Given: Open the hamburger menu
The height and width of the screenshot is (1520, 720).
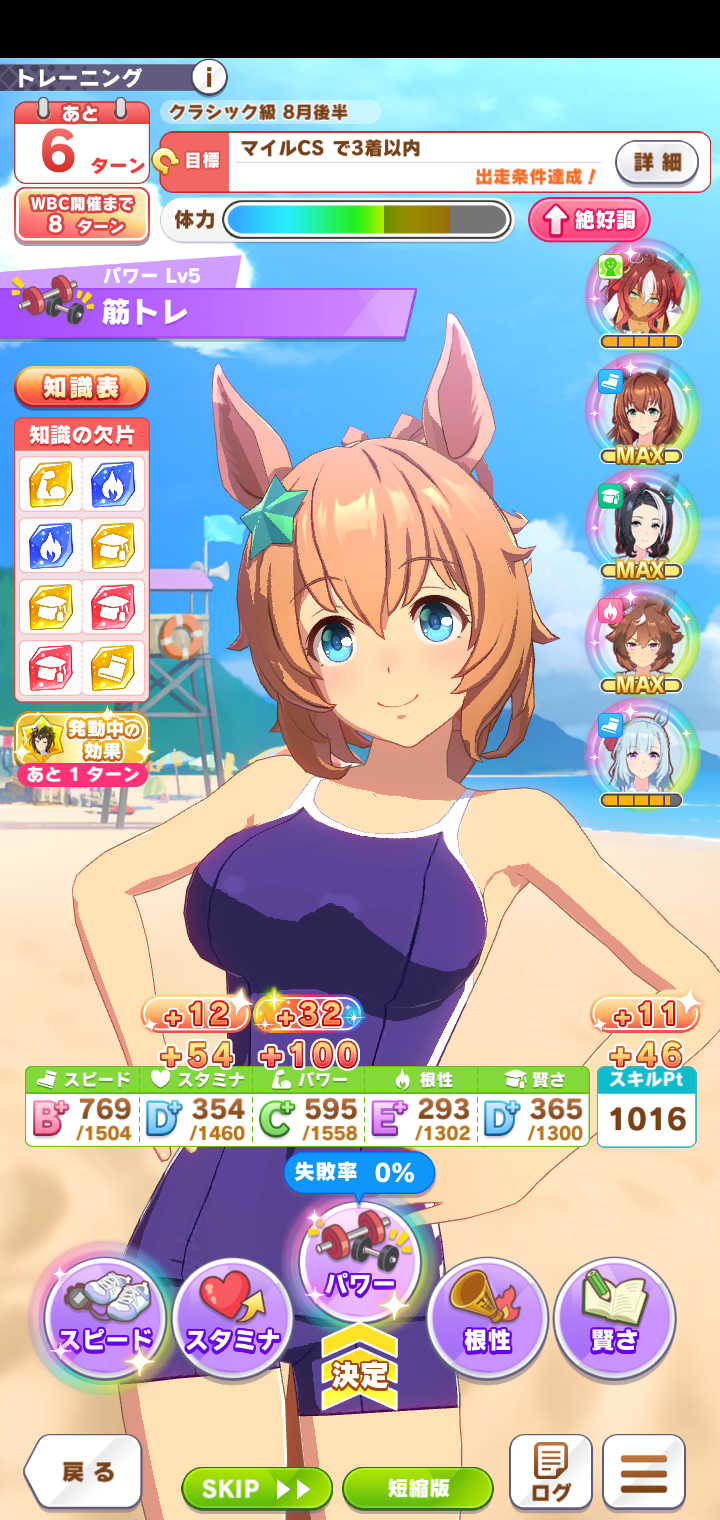Looking at the screenshot, I should tap(644, 1472).
